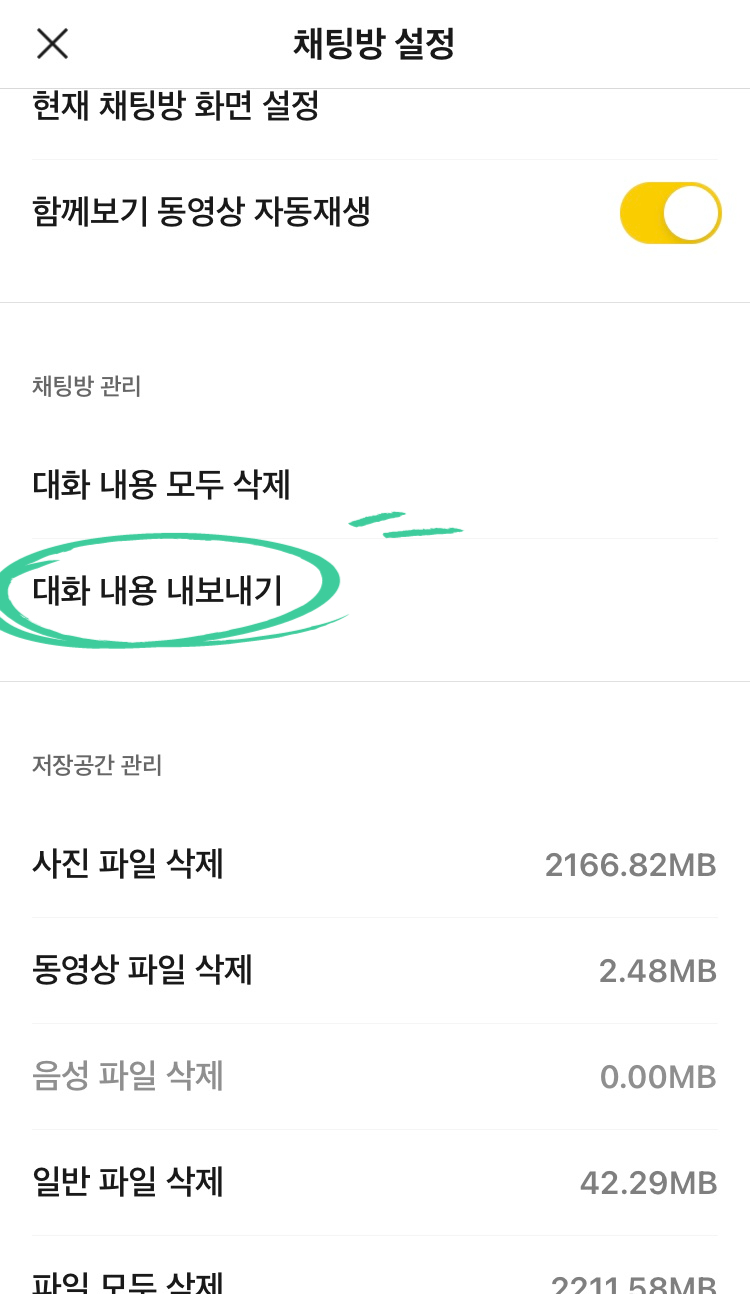Close the 채팅방 설정 screen

tap(52, 44)
